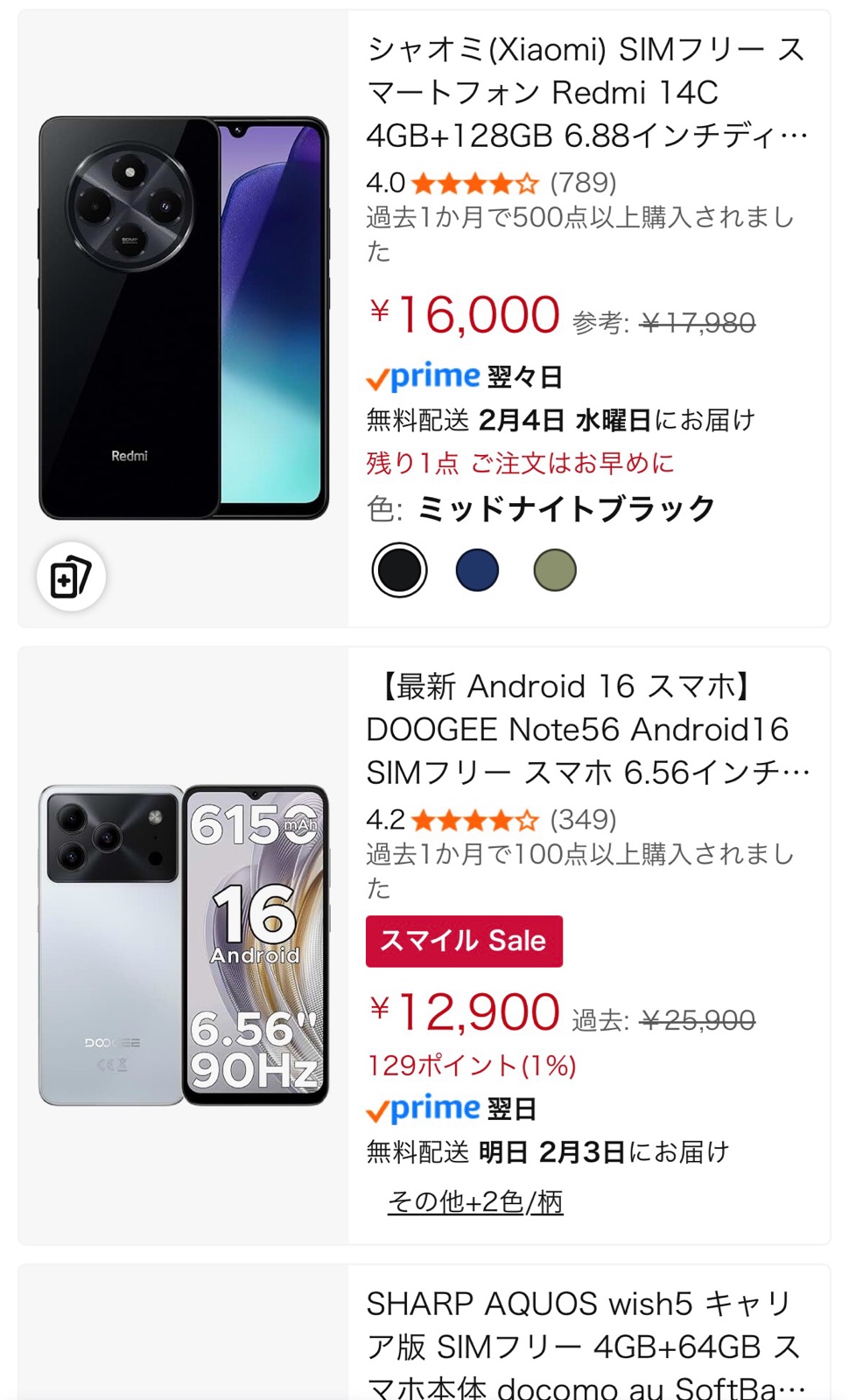View その他+2色/柄 color options link
This screenshot has width=849, height=1400.
click(x=475, y=1202)
